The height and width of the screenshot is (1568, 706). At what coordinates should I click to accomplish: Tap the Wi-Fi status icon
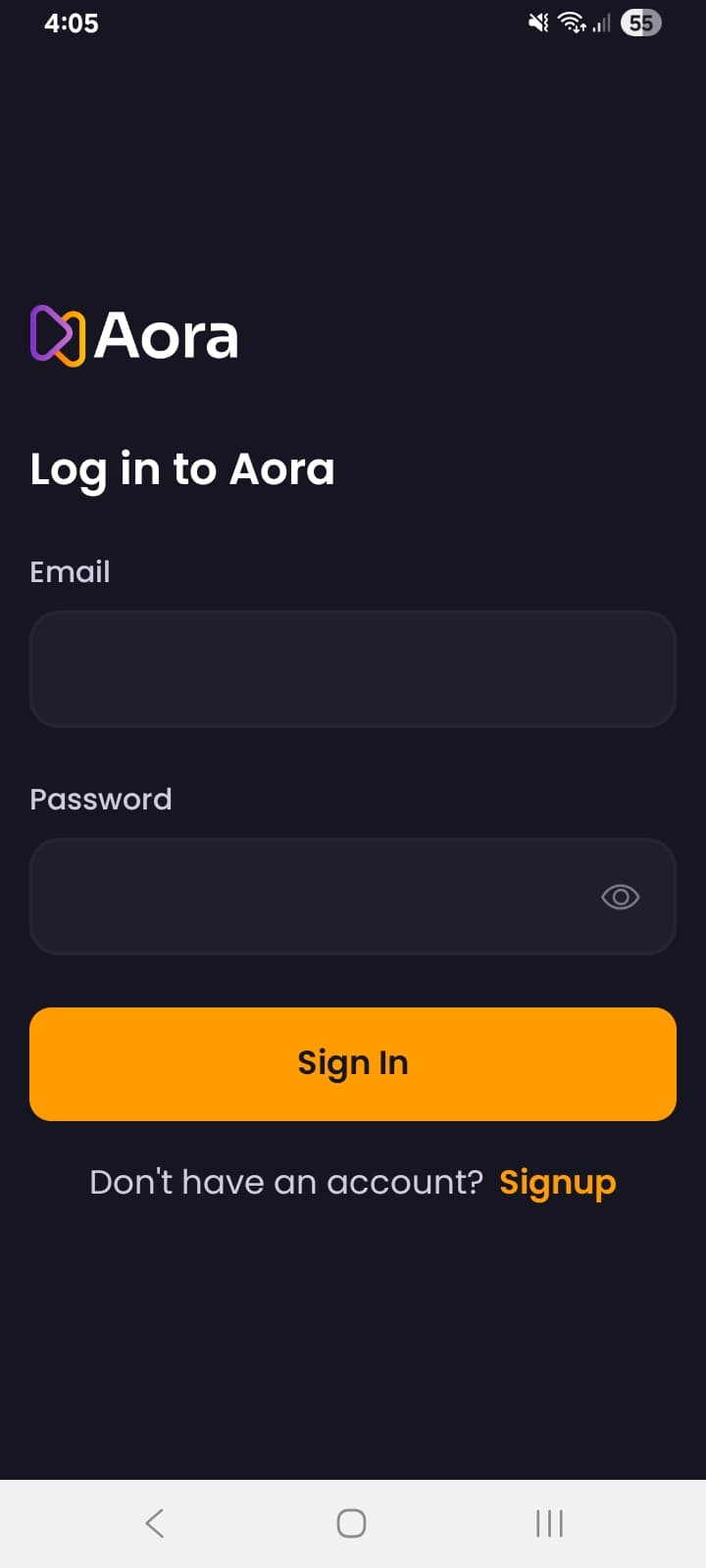pyautogui.click(x=572, y=22)
